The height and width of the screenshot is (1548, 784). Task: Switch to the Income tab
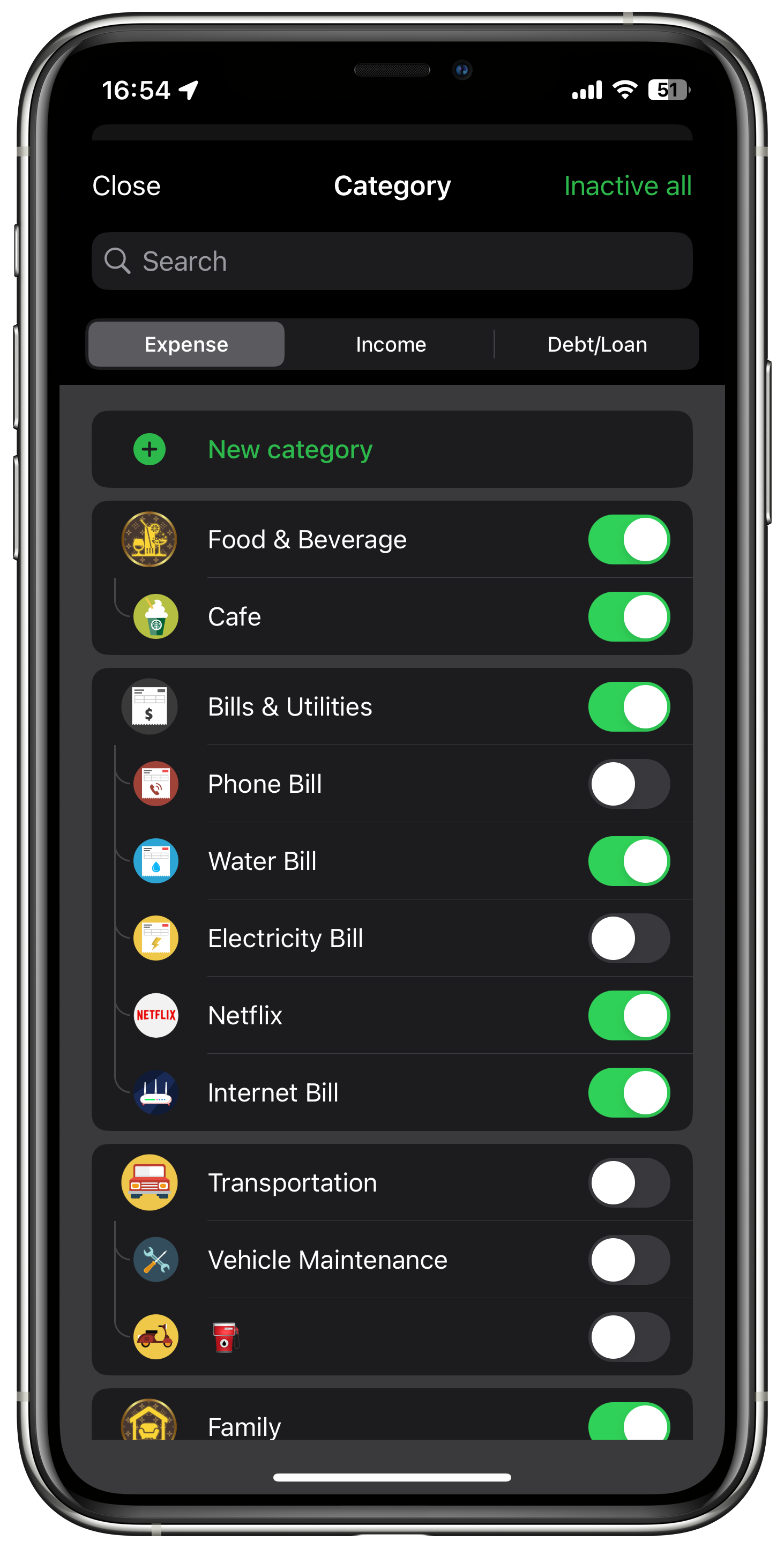click(391, 344)
